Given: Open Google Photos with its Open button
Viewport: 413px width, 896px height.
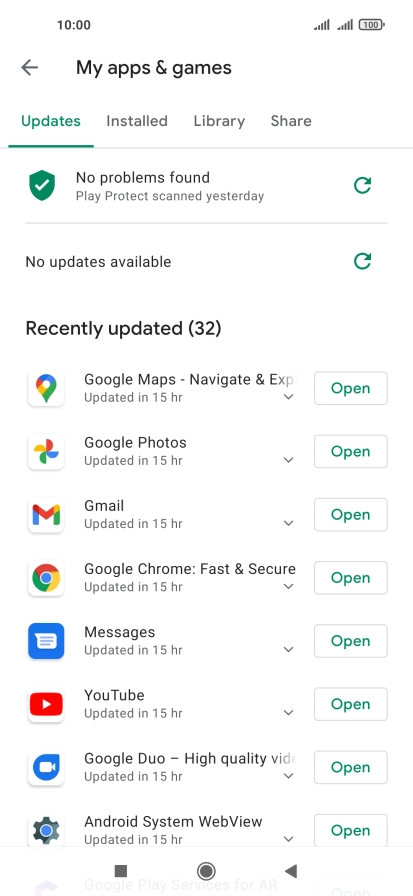Looking at the screenshot, I should pyautogui.click(x=351, y=451).
